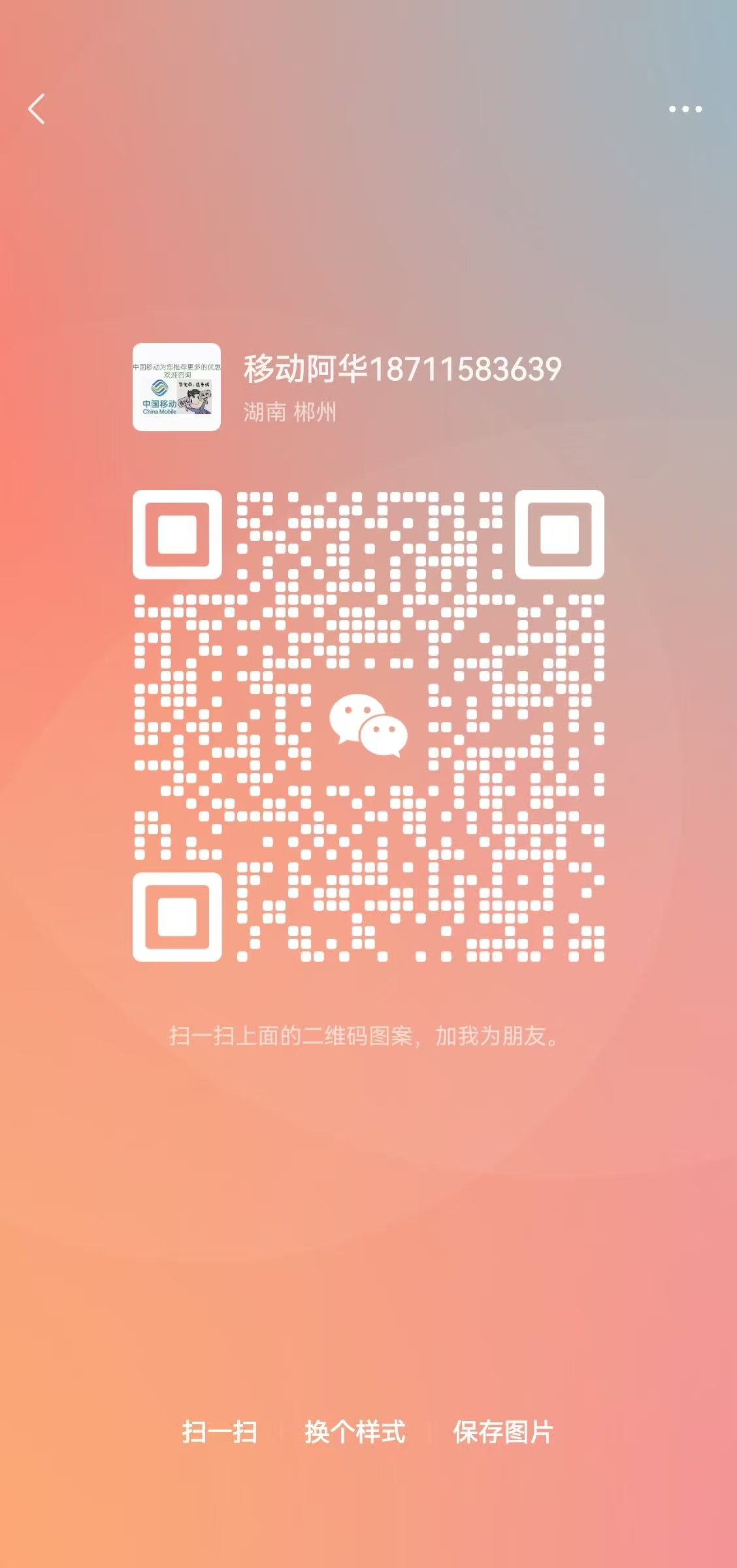Go back using the top-left arrow

click(37, 108)
